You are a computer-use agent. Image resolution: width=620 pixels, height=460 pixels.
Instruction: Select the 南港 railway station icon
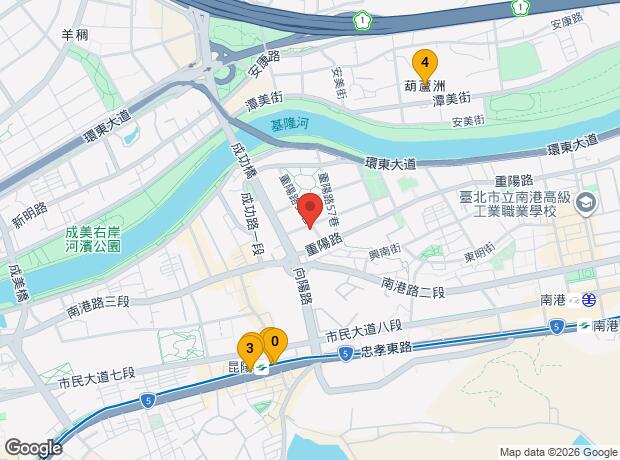pos(588,300)
